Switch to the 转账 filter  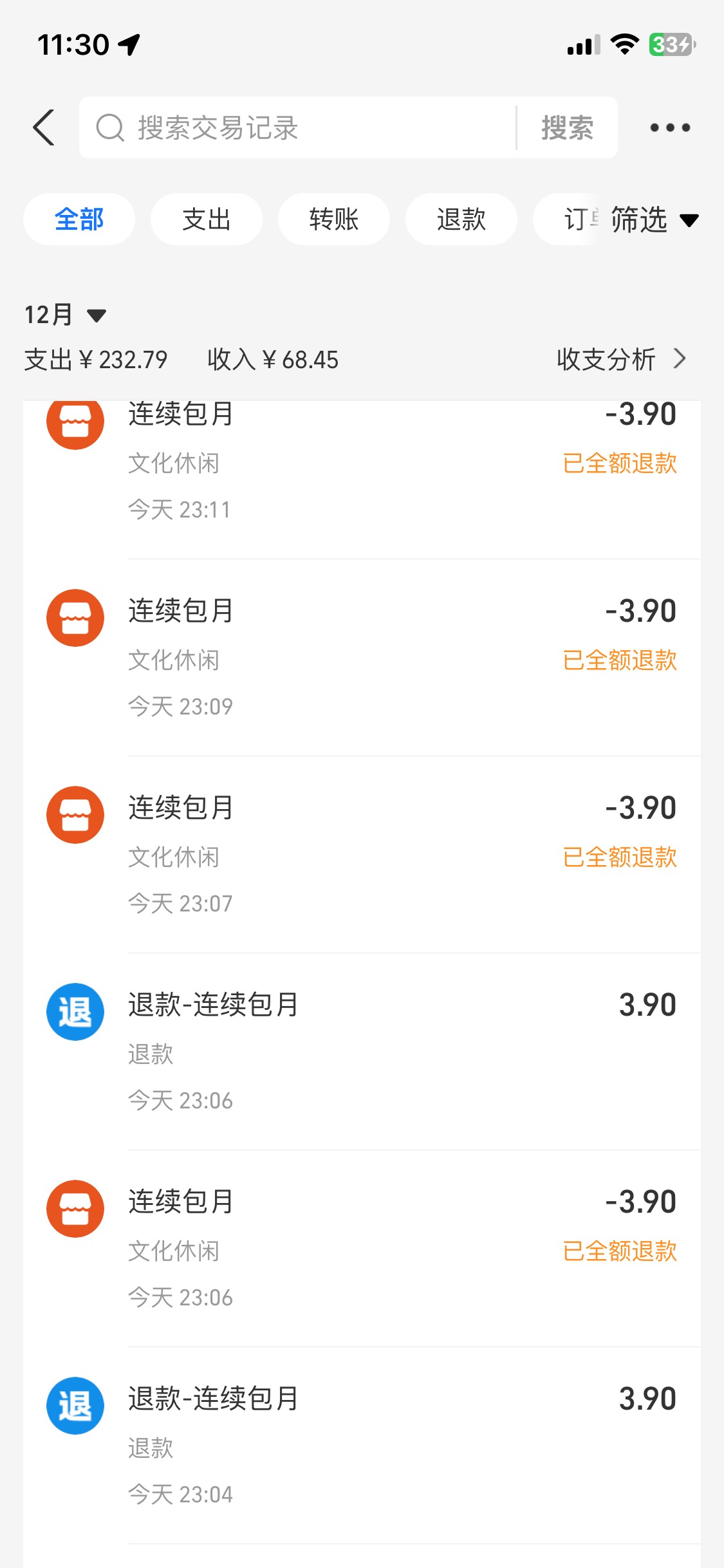(x=333, y=219)
